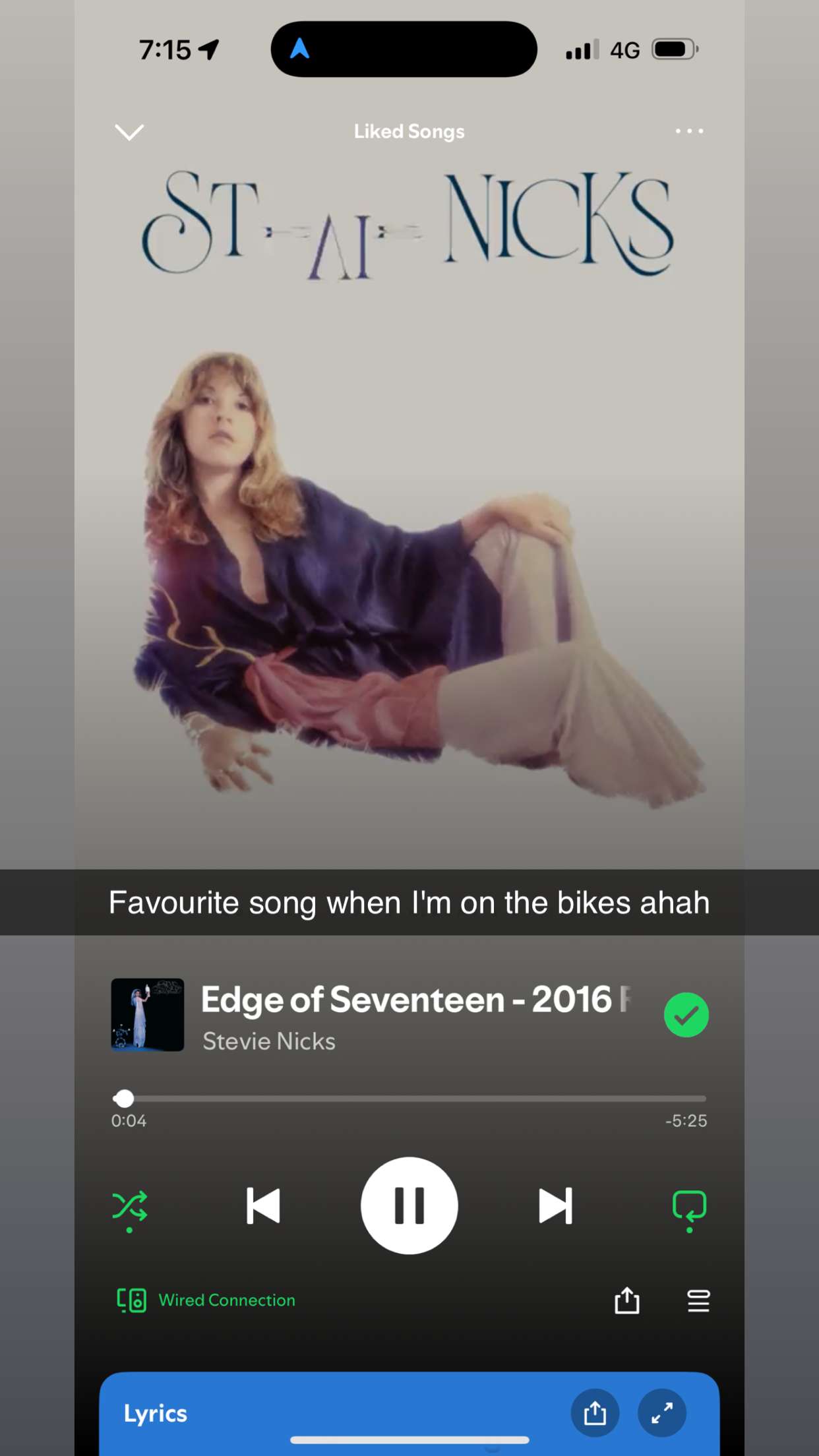819x1456 pixels.
Task: Toggle the liked checkmark for Edge of Seventeen
Action: [x=686, y=1014]
